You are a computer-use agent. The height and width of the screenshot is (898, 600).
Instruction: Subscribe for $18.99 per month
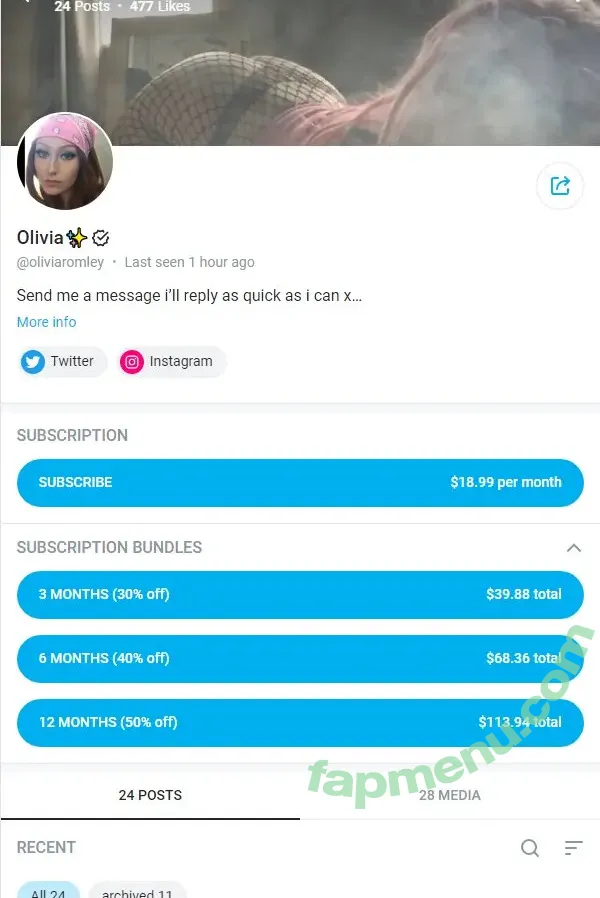[x=300, y=482]
